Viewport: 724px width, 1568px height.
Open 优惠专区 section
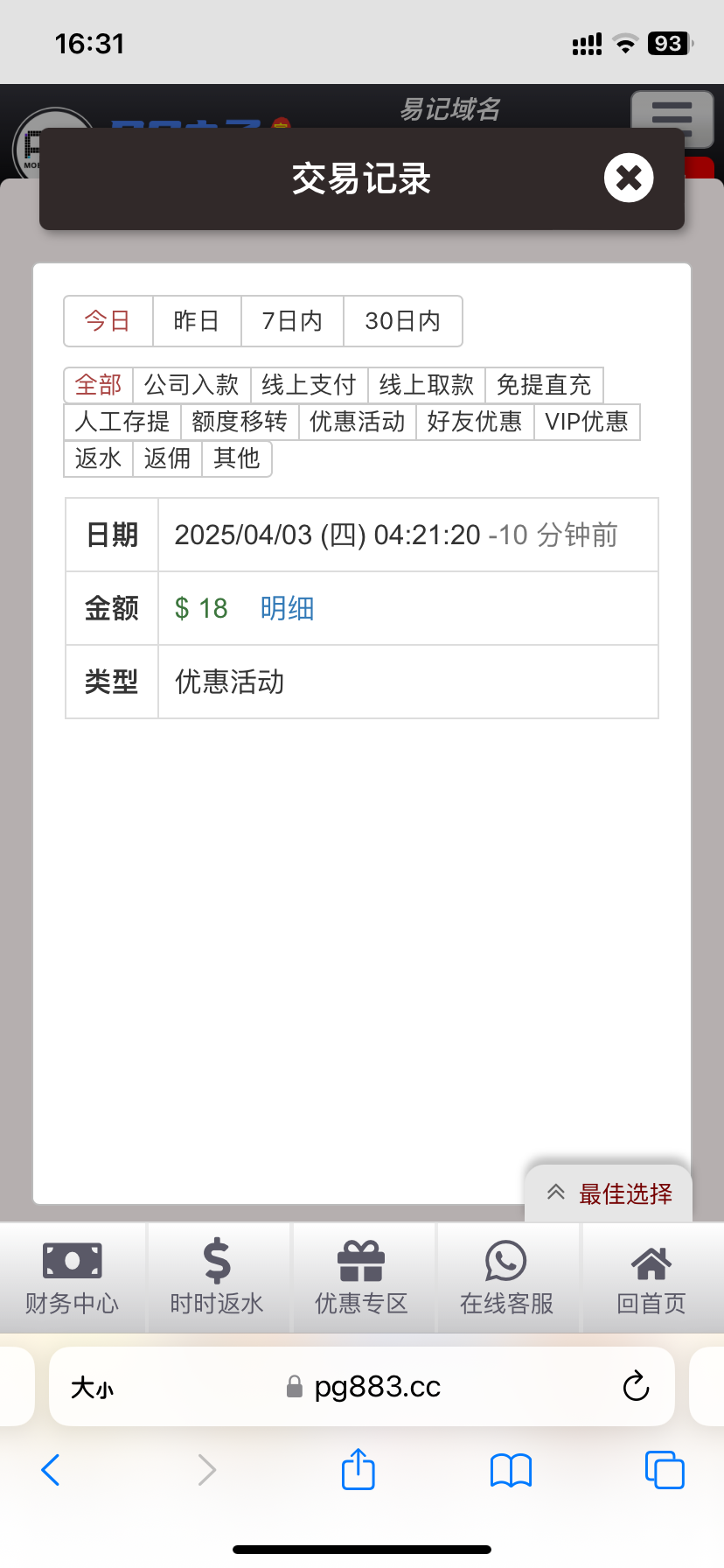click(x=362, y=1277)
